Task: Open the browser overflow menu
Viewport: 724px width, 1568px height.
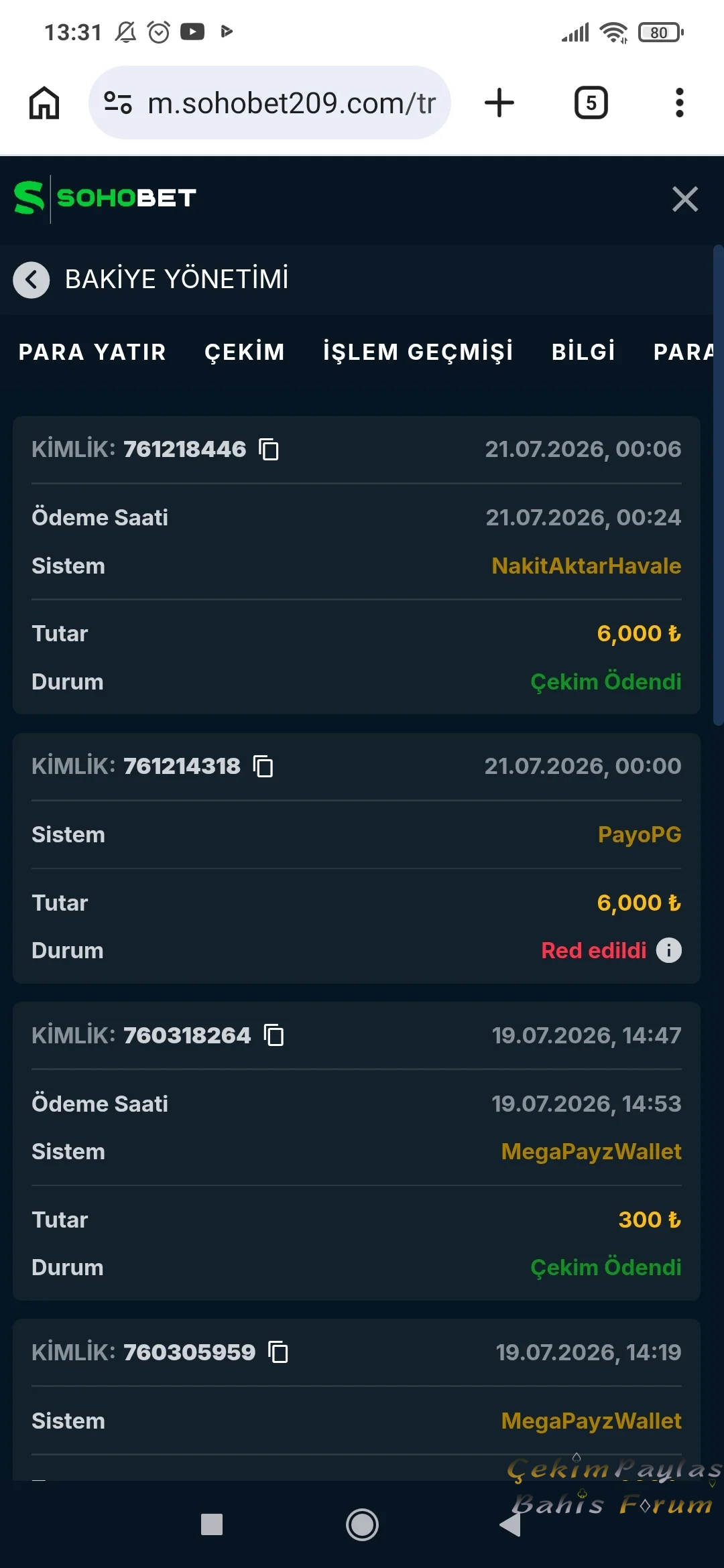Action: (680, 103)
